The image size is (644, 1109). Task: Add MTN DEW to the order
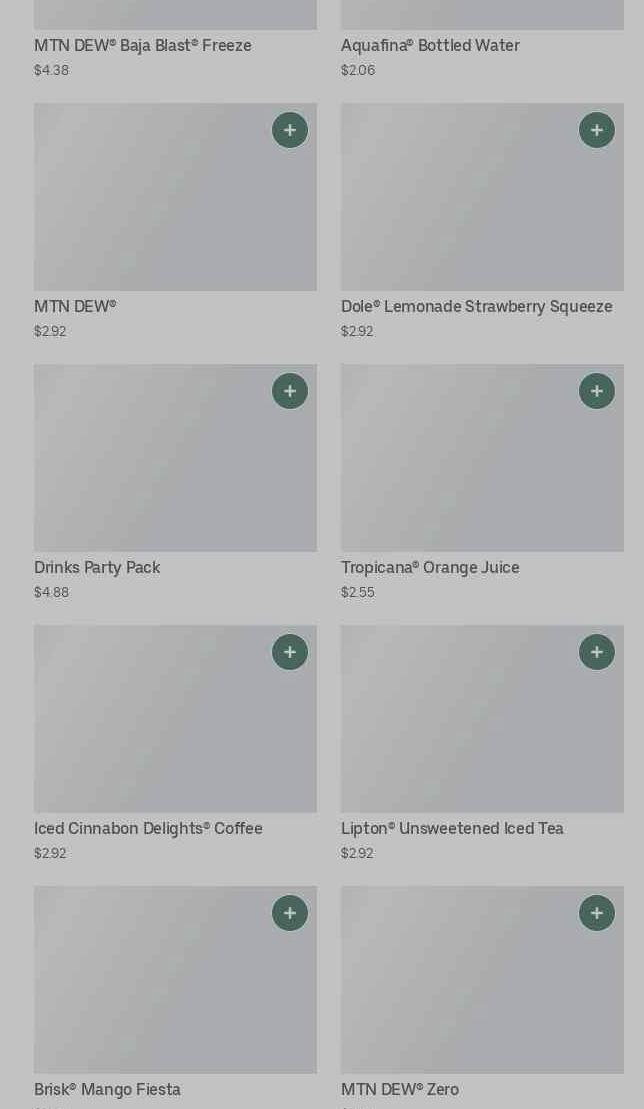tap(290, 130)
